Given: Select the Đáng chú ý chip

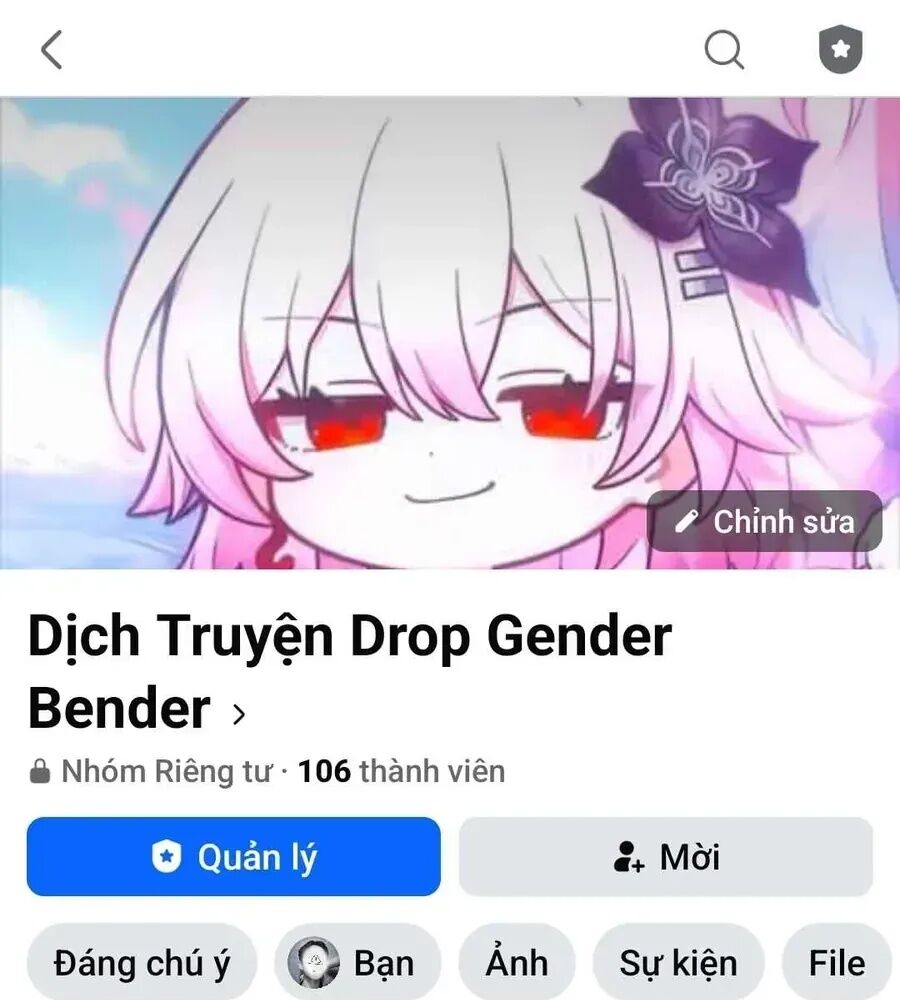Looking at the screenshot, I should point(142,963).
